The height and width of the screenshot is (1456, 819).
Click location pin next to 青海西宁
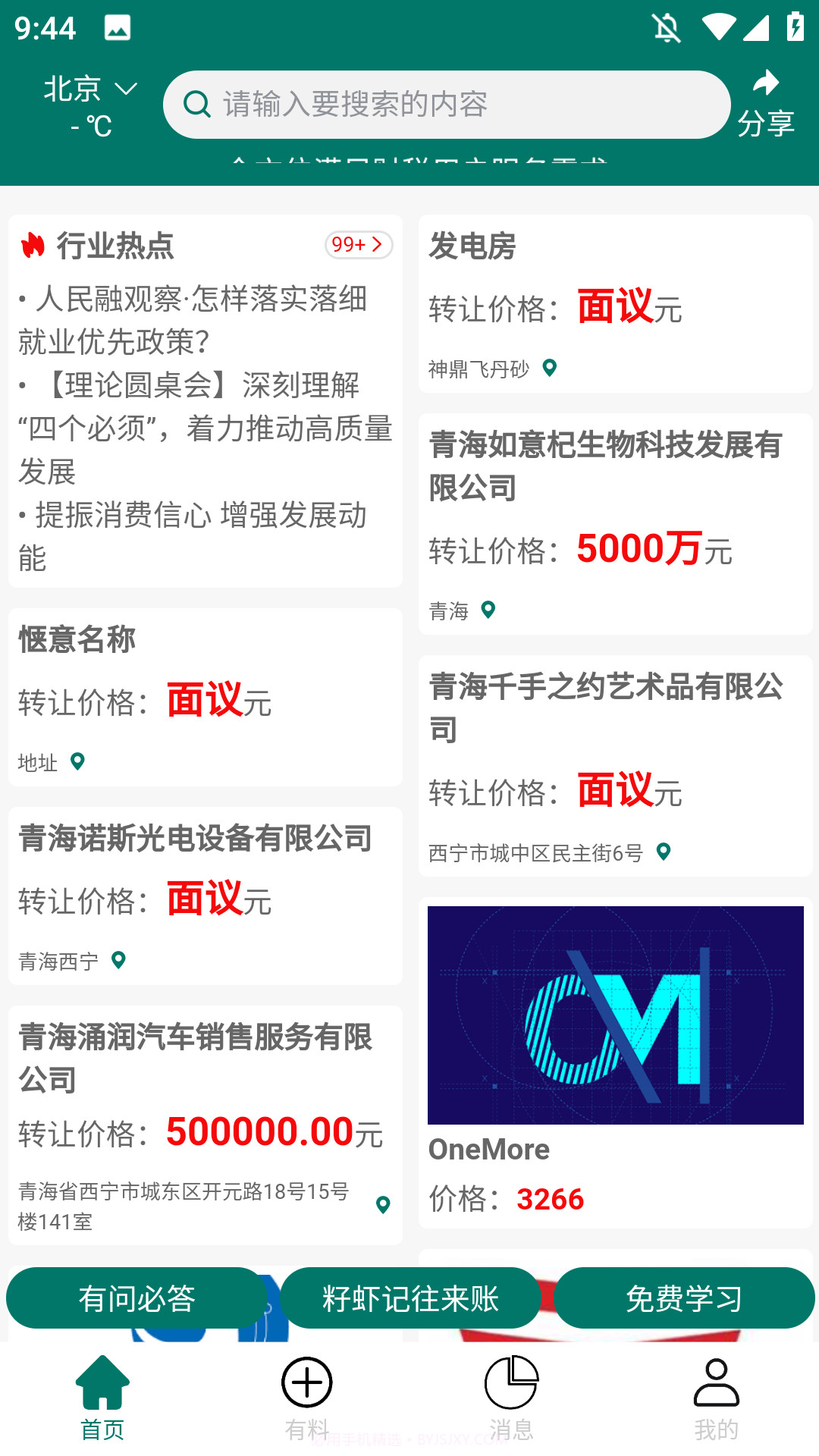pos(118,961)
